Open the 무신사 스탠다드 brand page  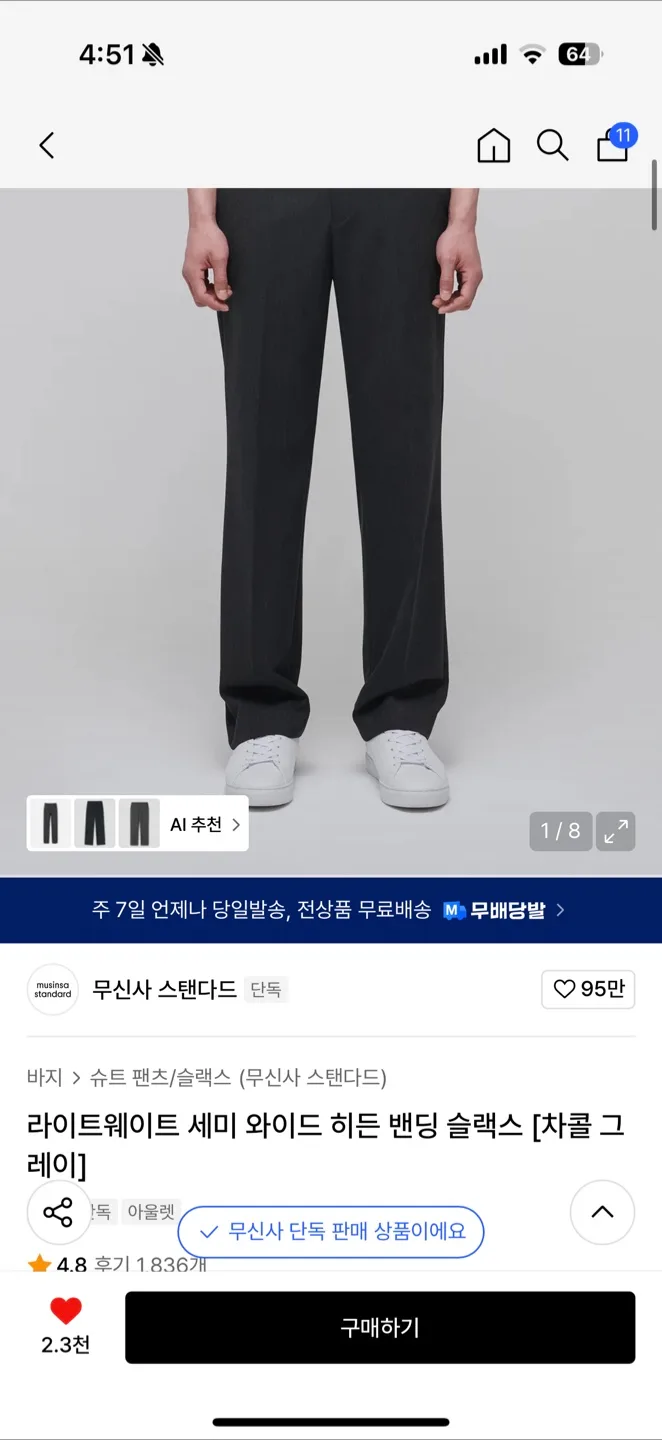[x=164, y=989]
